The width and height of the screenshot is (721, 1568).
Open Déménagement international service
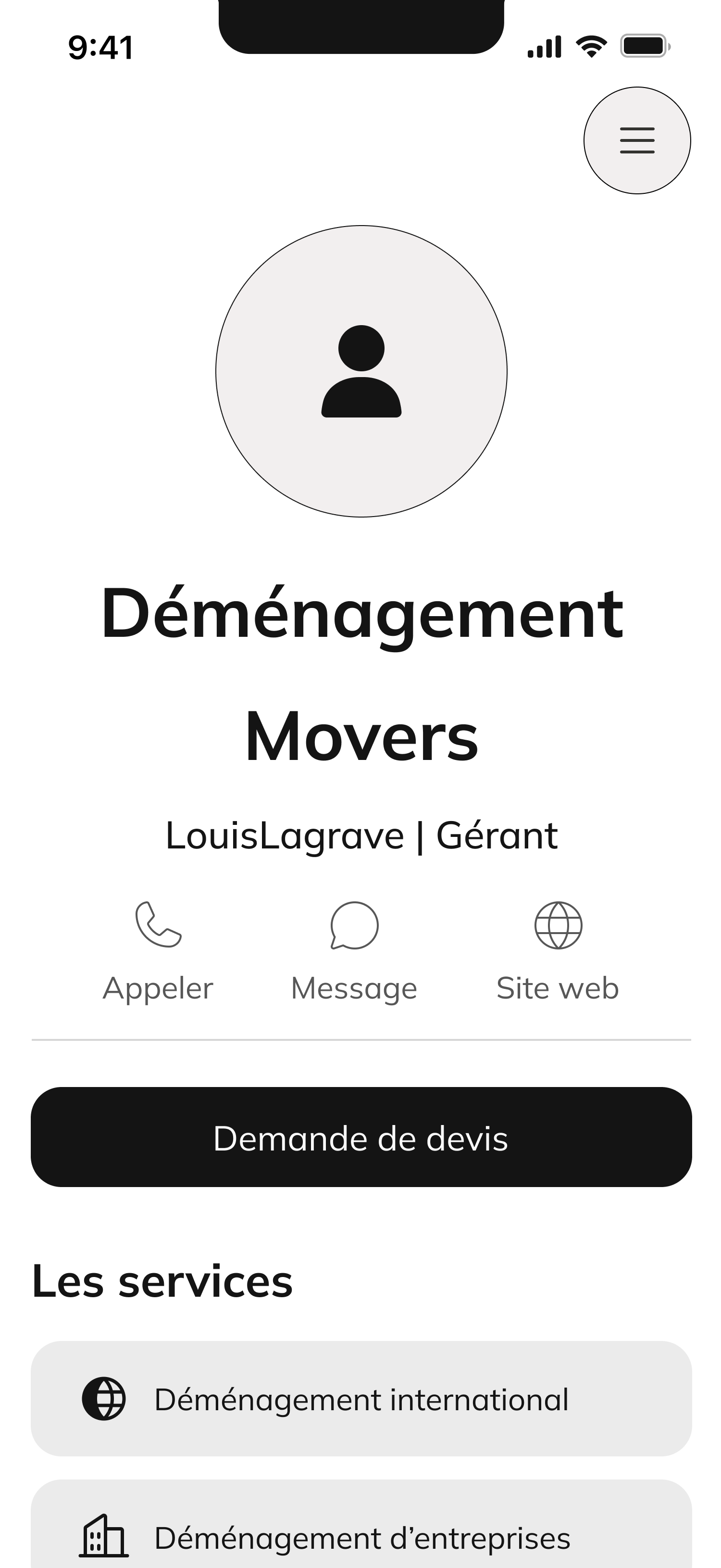point(361,1399)
